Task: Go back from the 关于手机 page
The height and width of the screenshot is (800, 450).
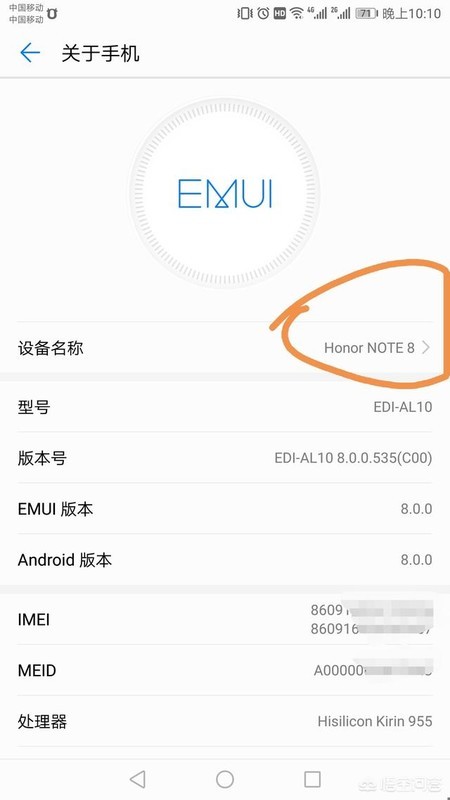Action: (x=30, y=53)
